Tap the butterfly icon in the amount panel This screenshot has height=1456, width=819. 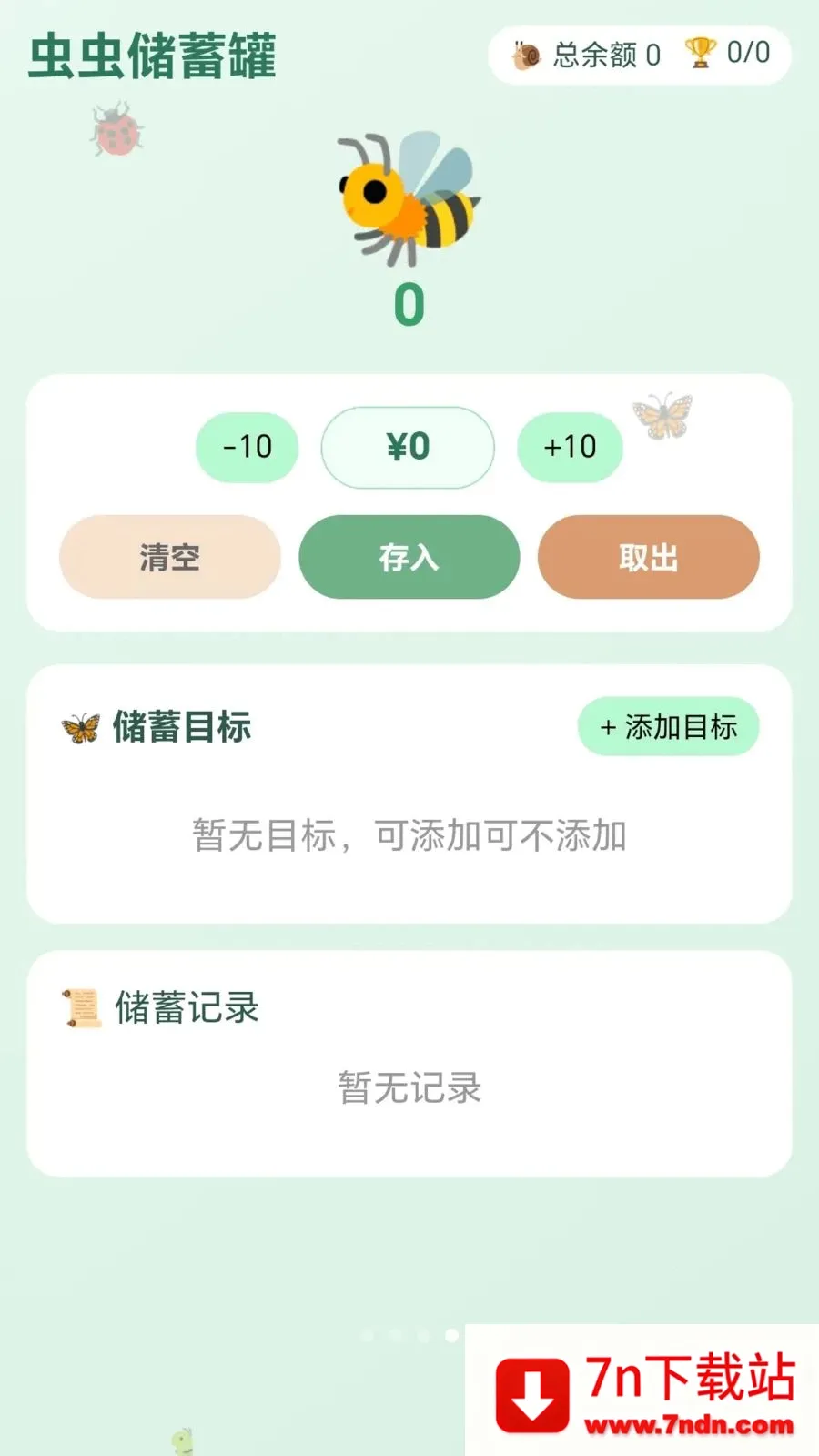(662, 418)
